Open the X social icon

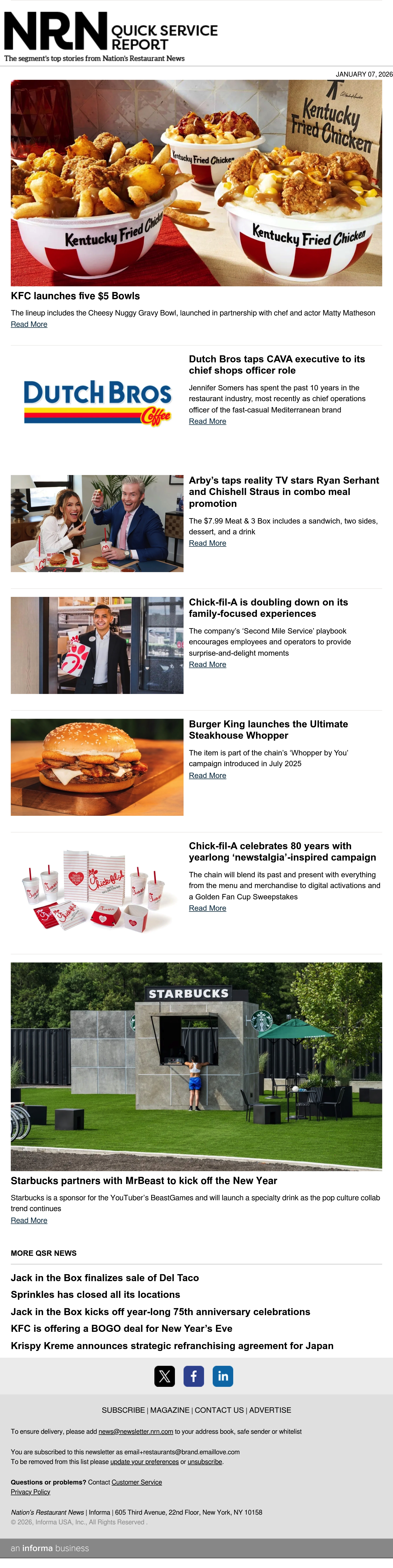(x=164, y=1376)
